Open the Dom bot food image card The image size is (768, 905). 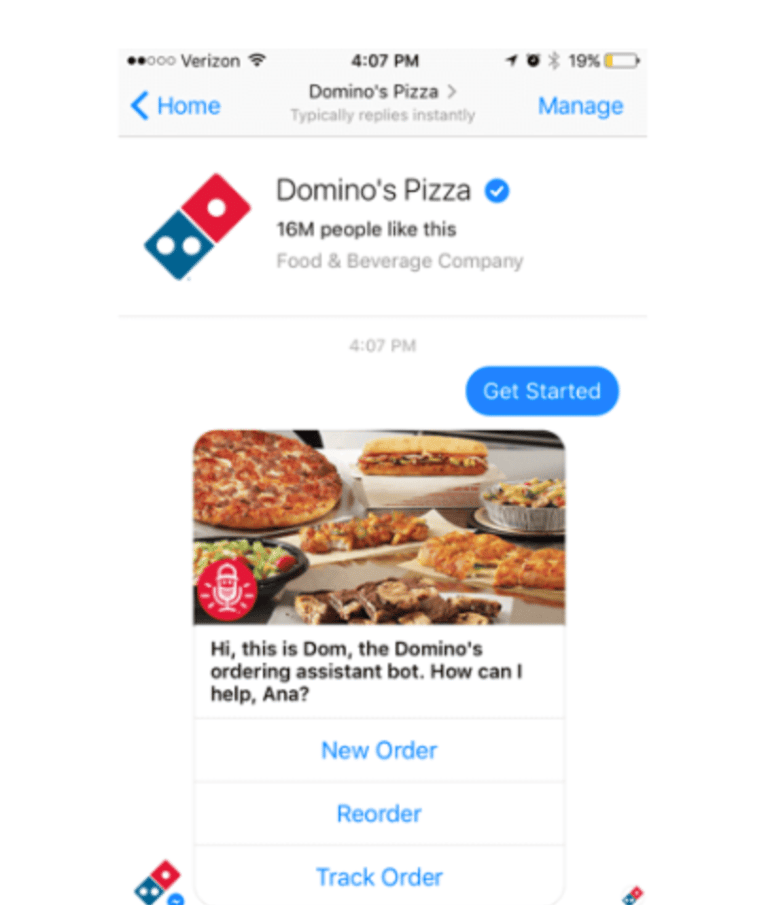pyautogui.click(x=379, y=527)
